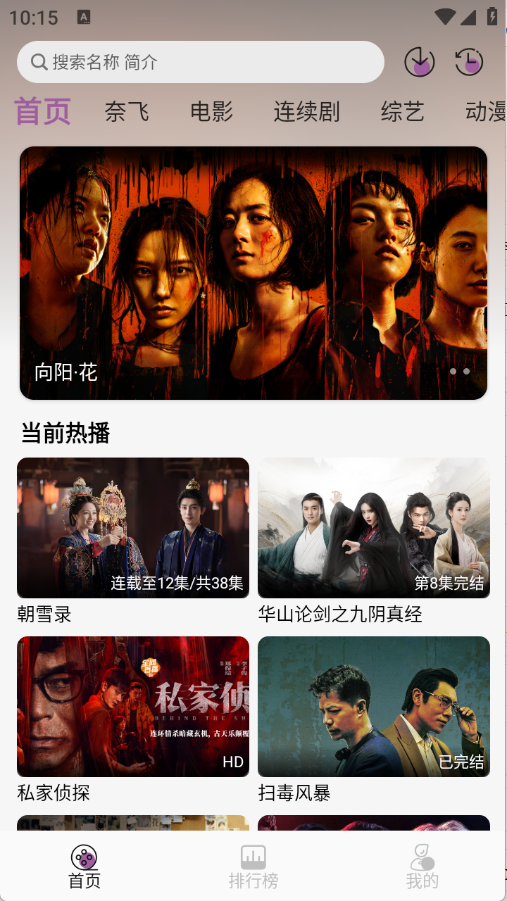Image resolution: width=507 pixels, height=901 pixels.
Task: Open the 扫毒风暴 series card
Action: tap(374, 719)
